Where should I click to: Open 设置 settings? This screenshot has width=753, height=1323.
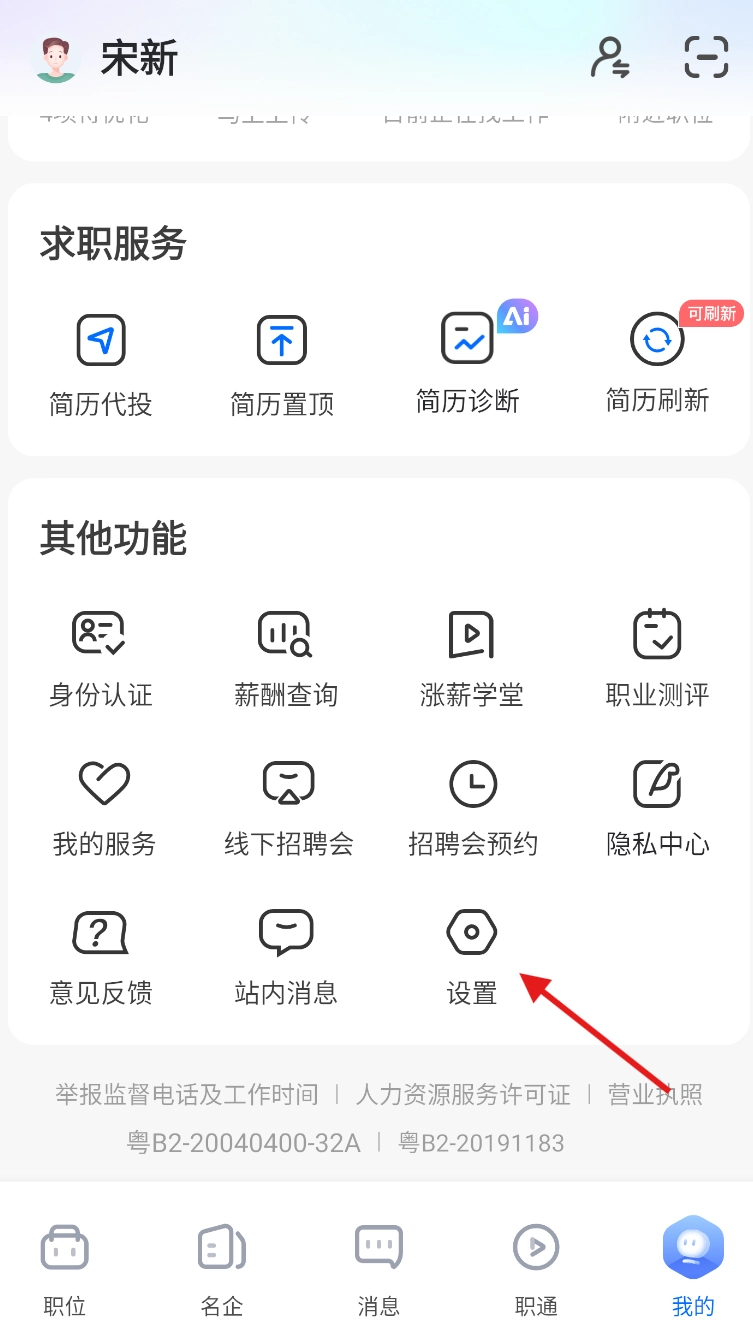coord(472,955)
